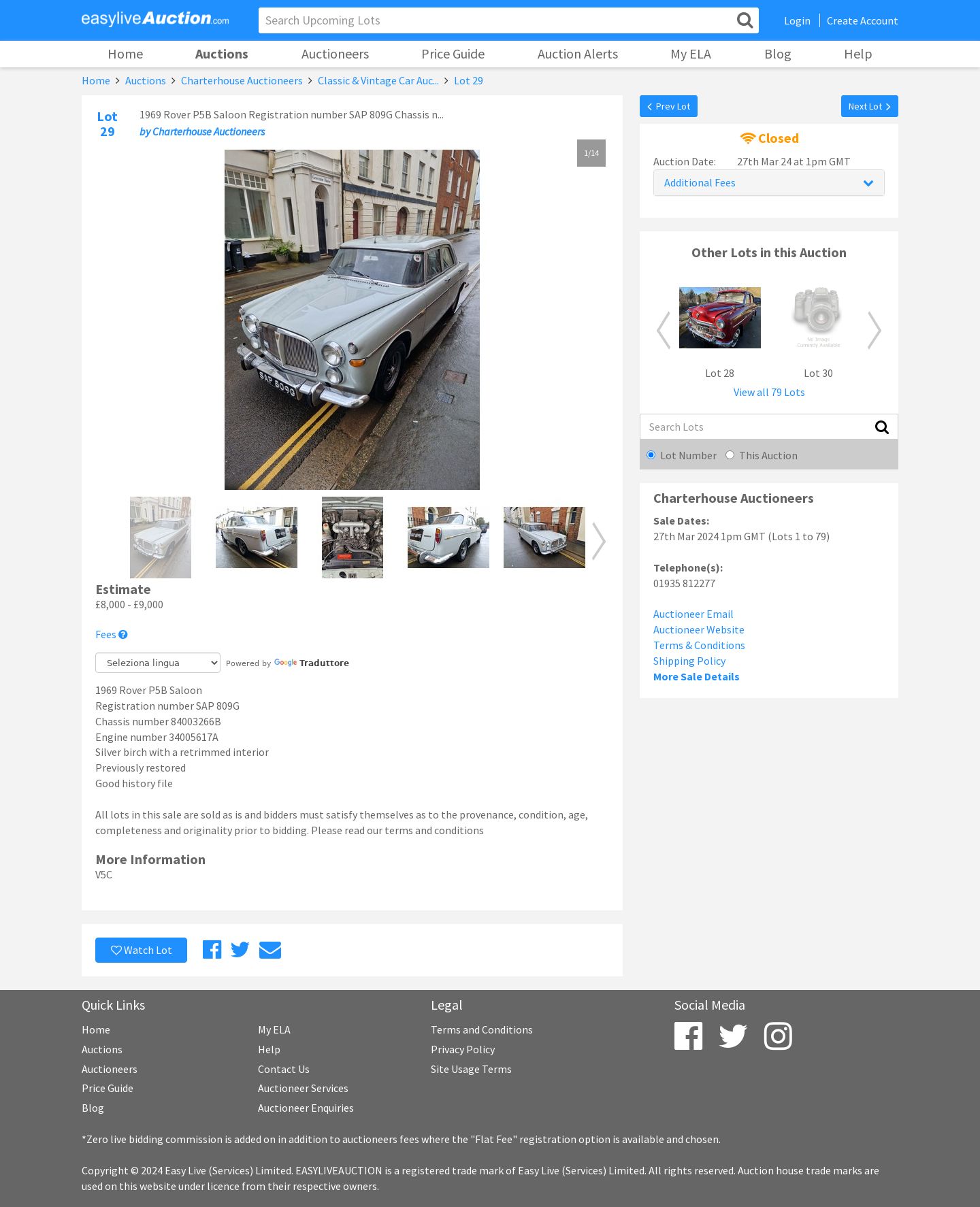The height and width of the screenshot is (1207, 980).
Task: Tap the Search Lots input field
Action: [754, 427]
